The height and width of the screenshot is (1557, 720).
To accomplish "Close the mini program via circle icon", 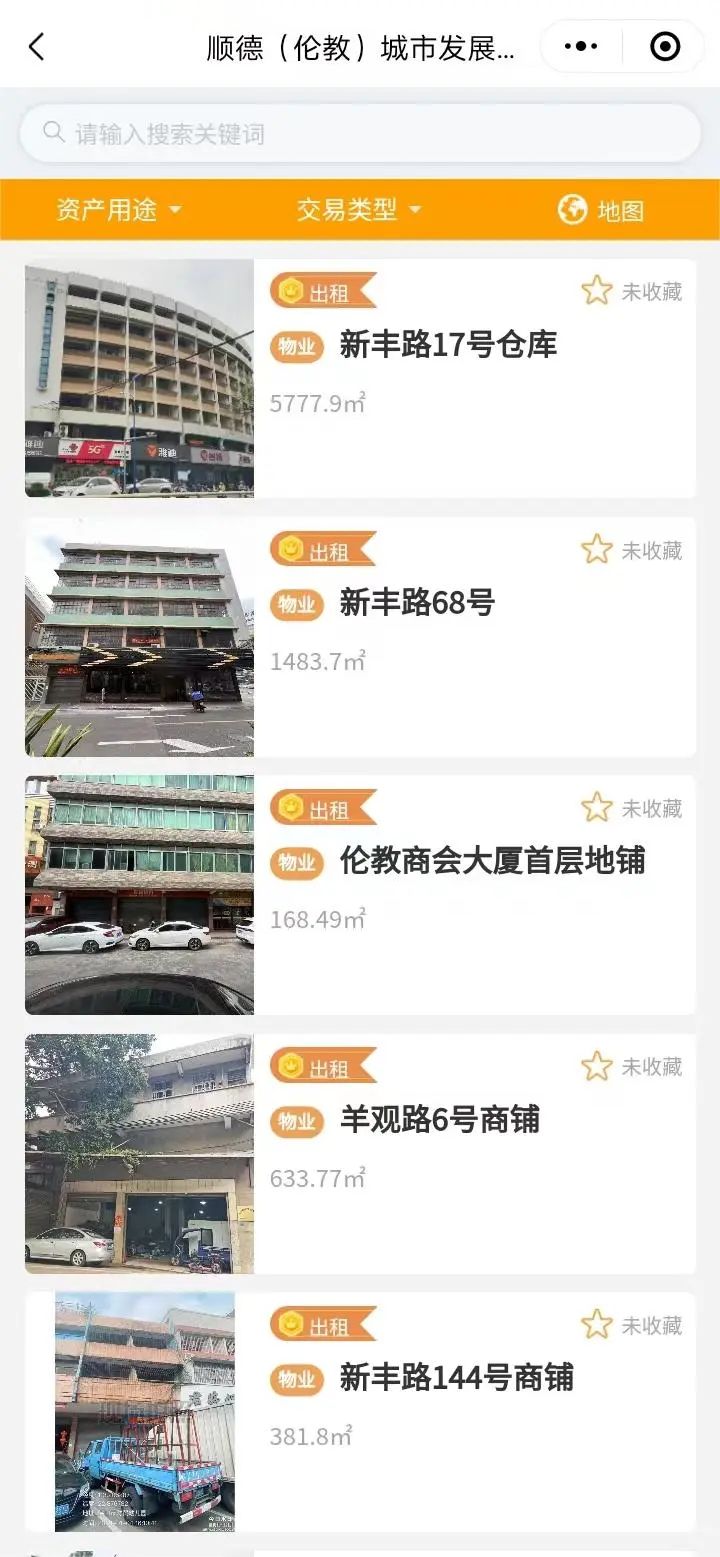I will tap(665, 47).
